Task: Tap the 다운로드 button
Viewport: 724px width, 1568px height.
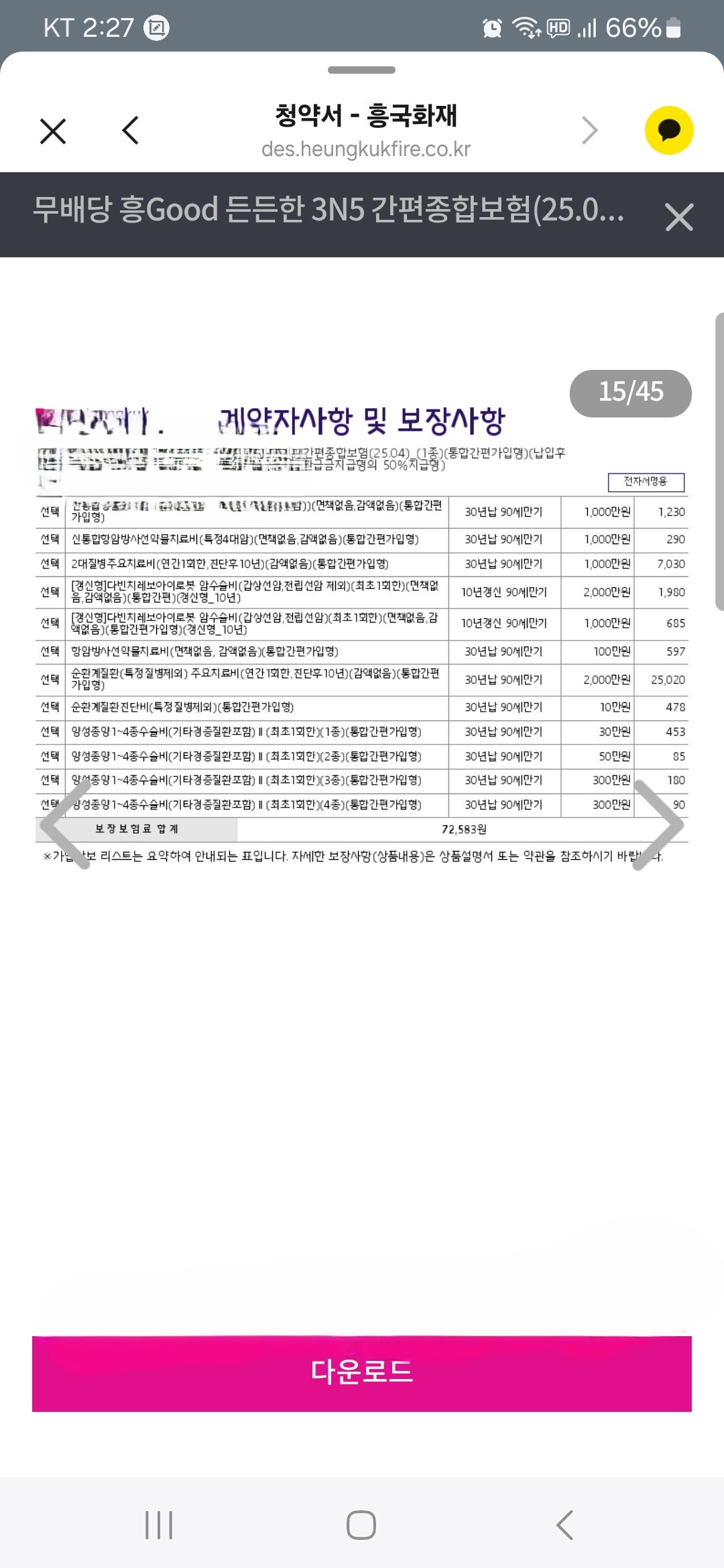Action: tap(362, 1374)
